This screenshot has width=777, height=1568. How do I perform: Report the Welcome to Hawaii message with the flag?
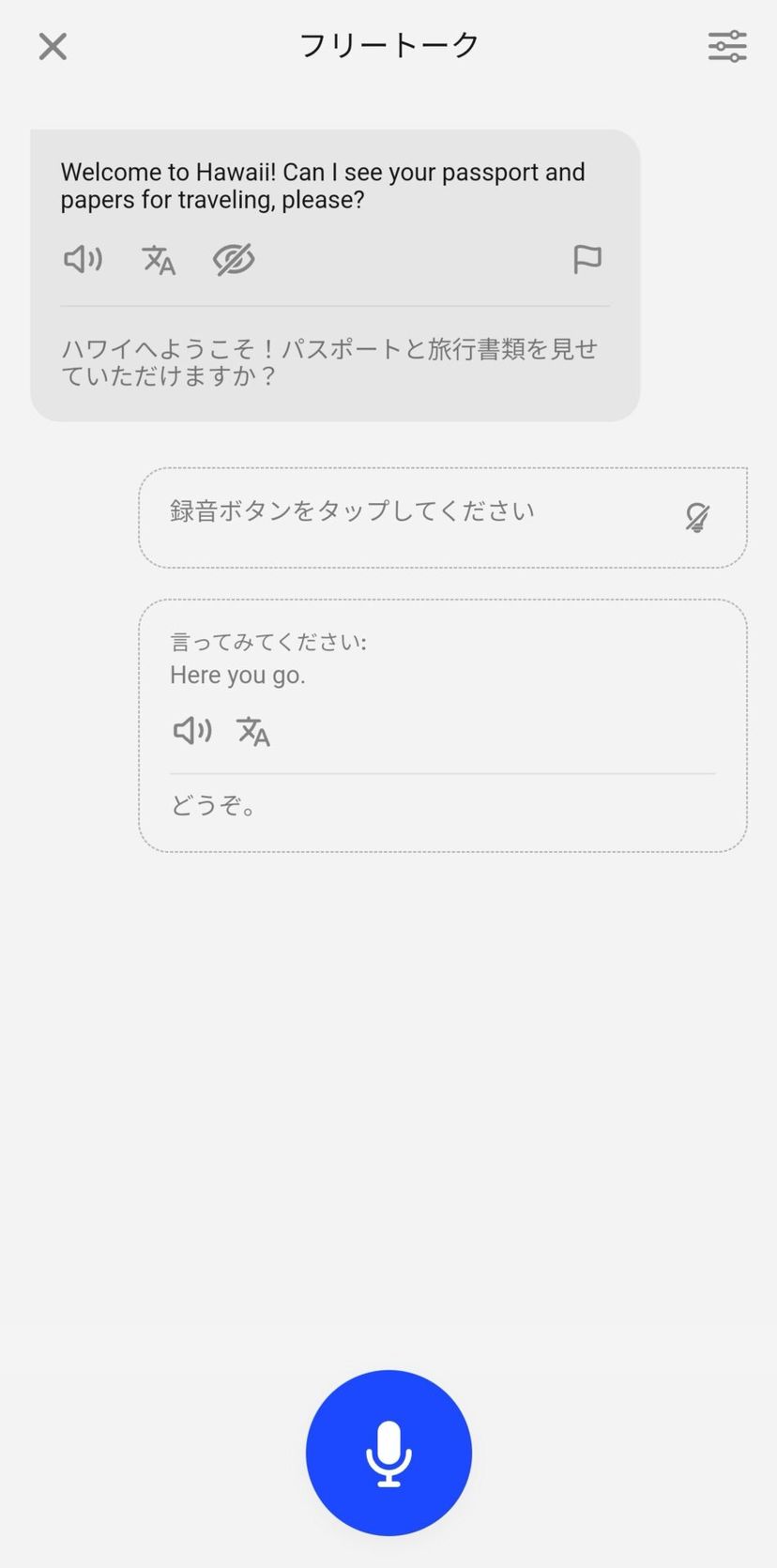click(x=587, y=259)
